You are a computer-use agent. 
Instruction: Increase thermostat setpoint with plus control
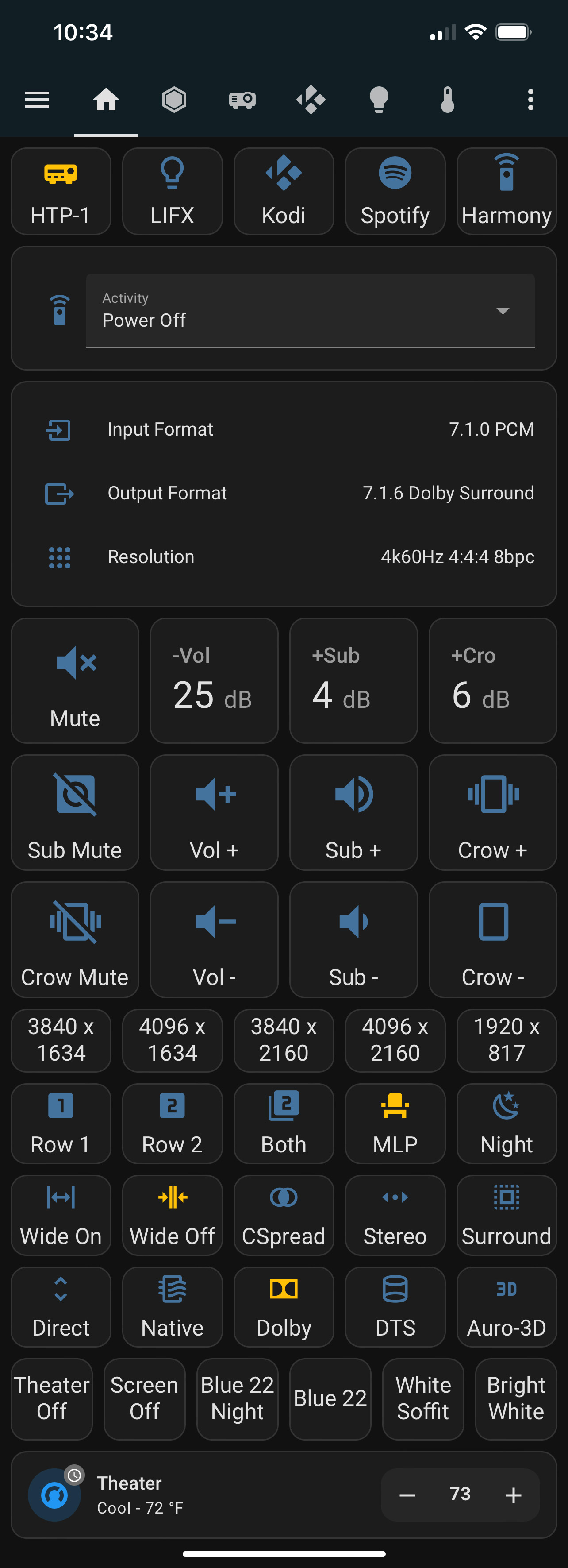(513, 1495)
